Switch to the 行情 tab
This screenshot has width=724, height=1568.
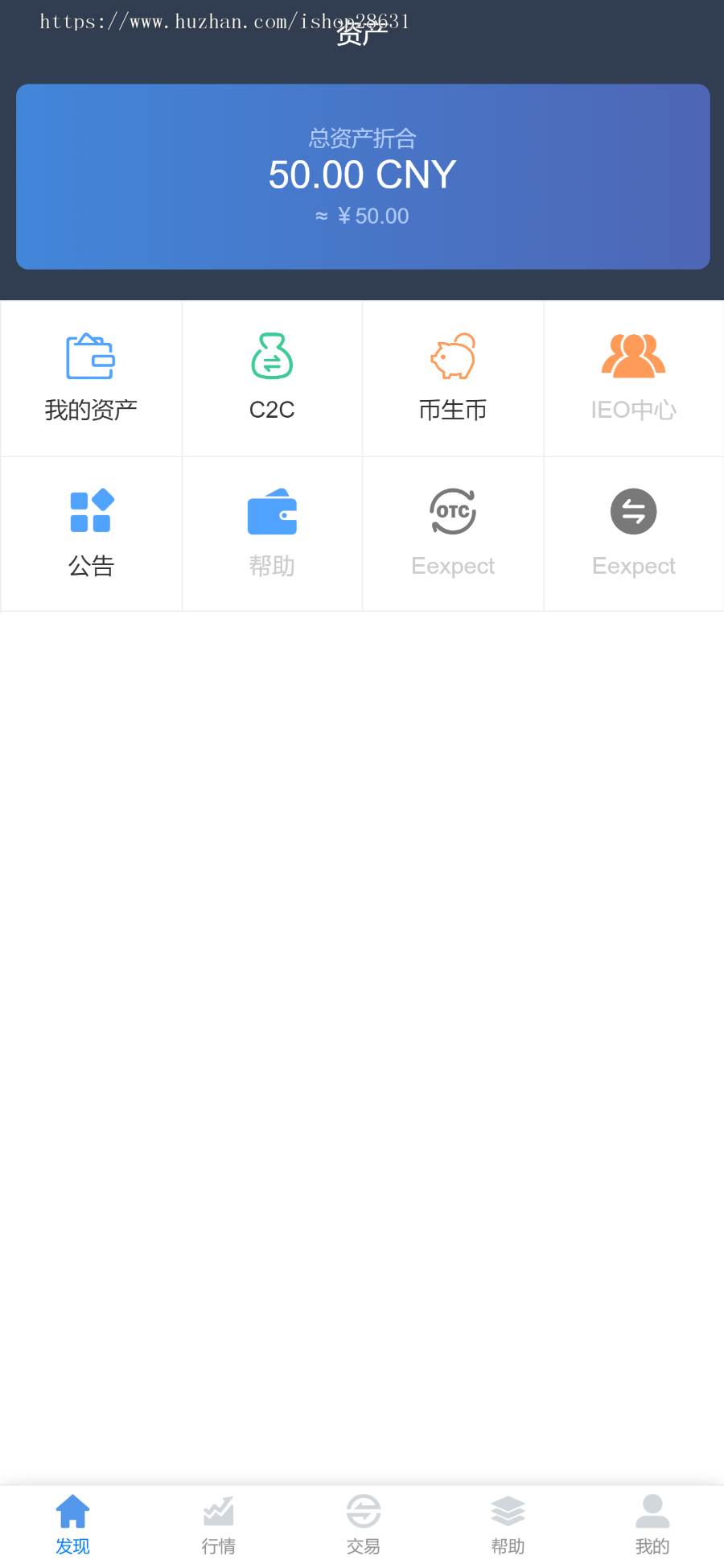pos(218,1525)
